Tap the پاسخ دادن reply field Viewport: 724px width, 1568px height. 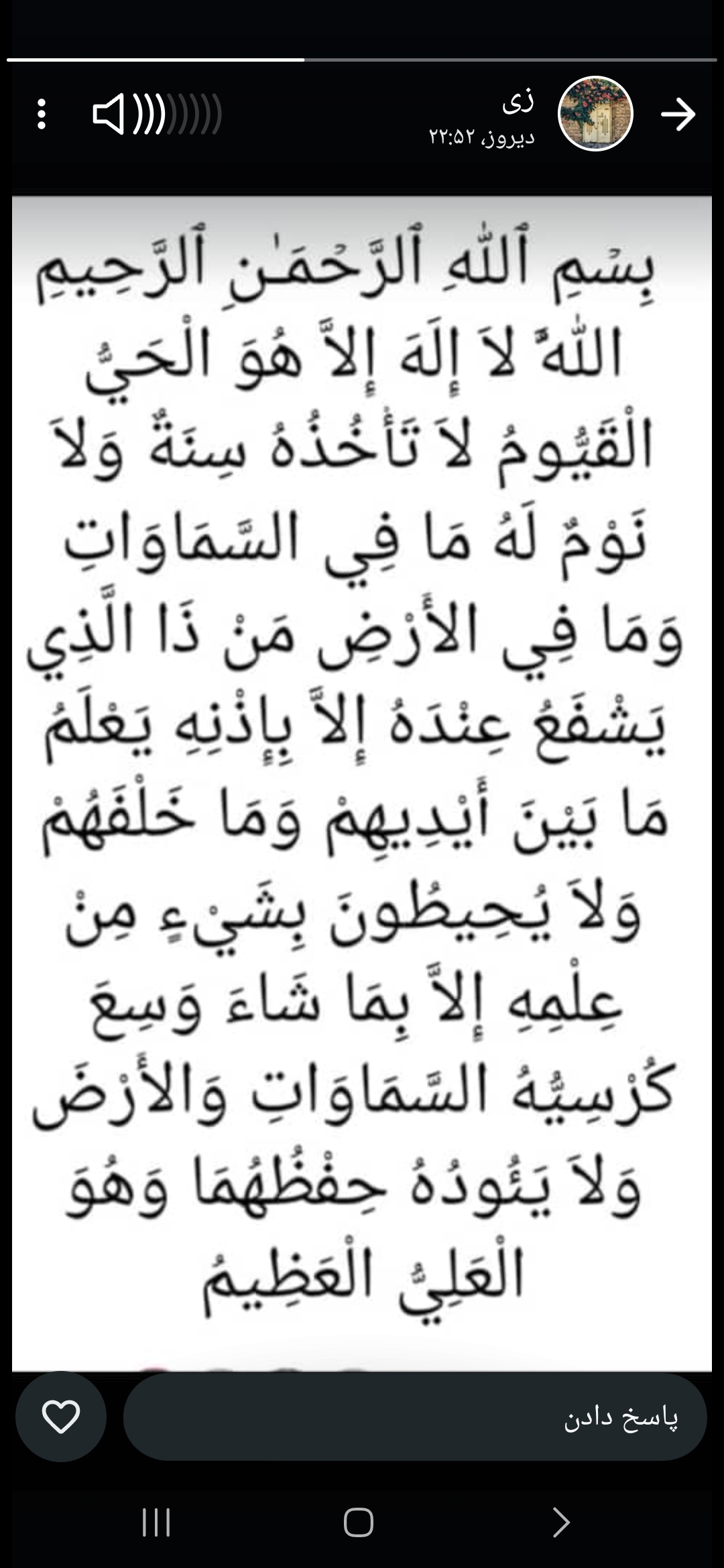click(414, 1417)
